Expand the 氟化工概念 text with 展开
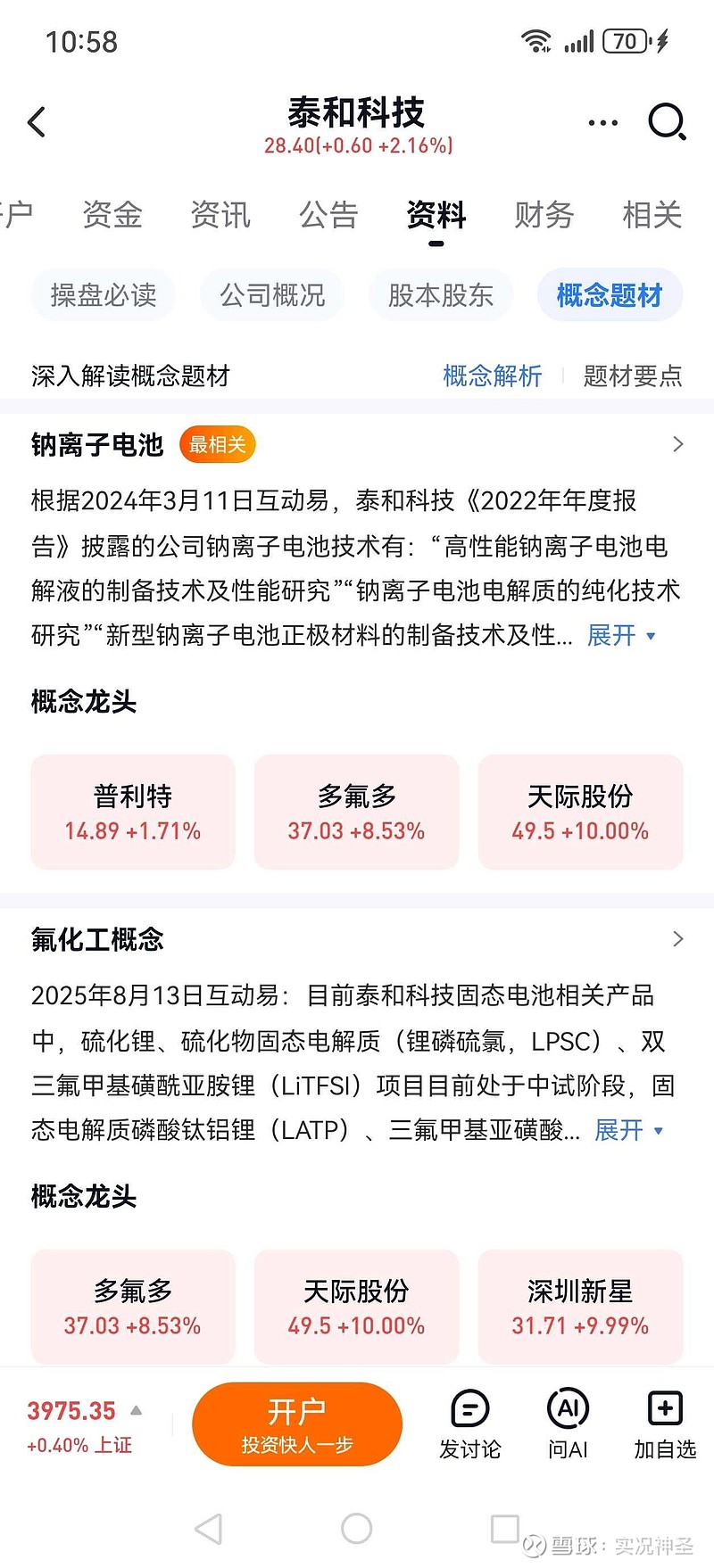Viewport: 714px width, 1568px height. point(618,1130)
